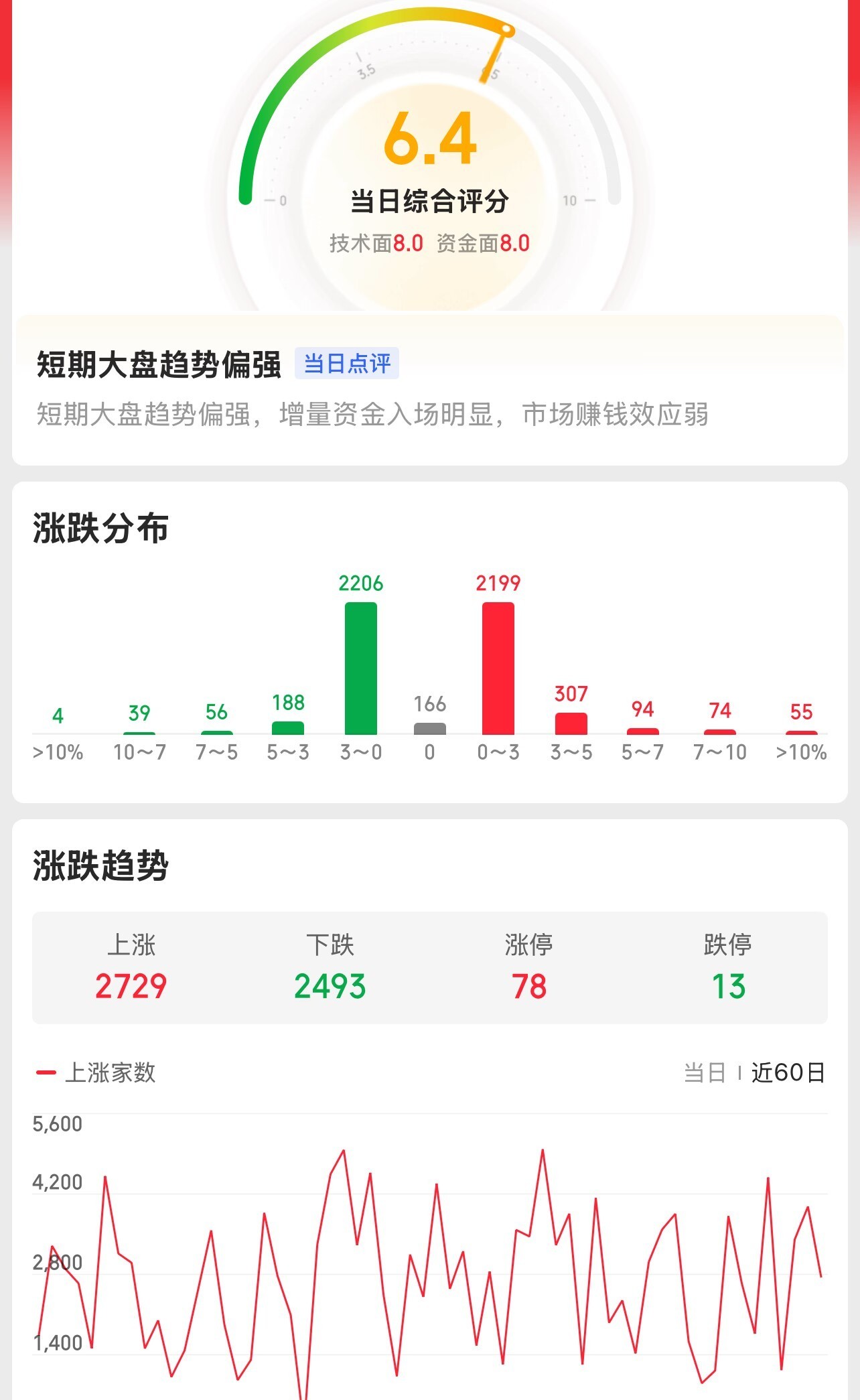Tap the 当日点评 tag
The width and height of the screenshot is (860, 1400).
click(x=347, y=364)
